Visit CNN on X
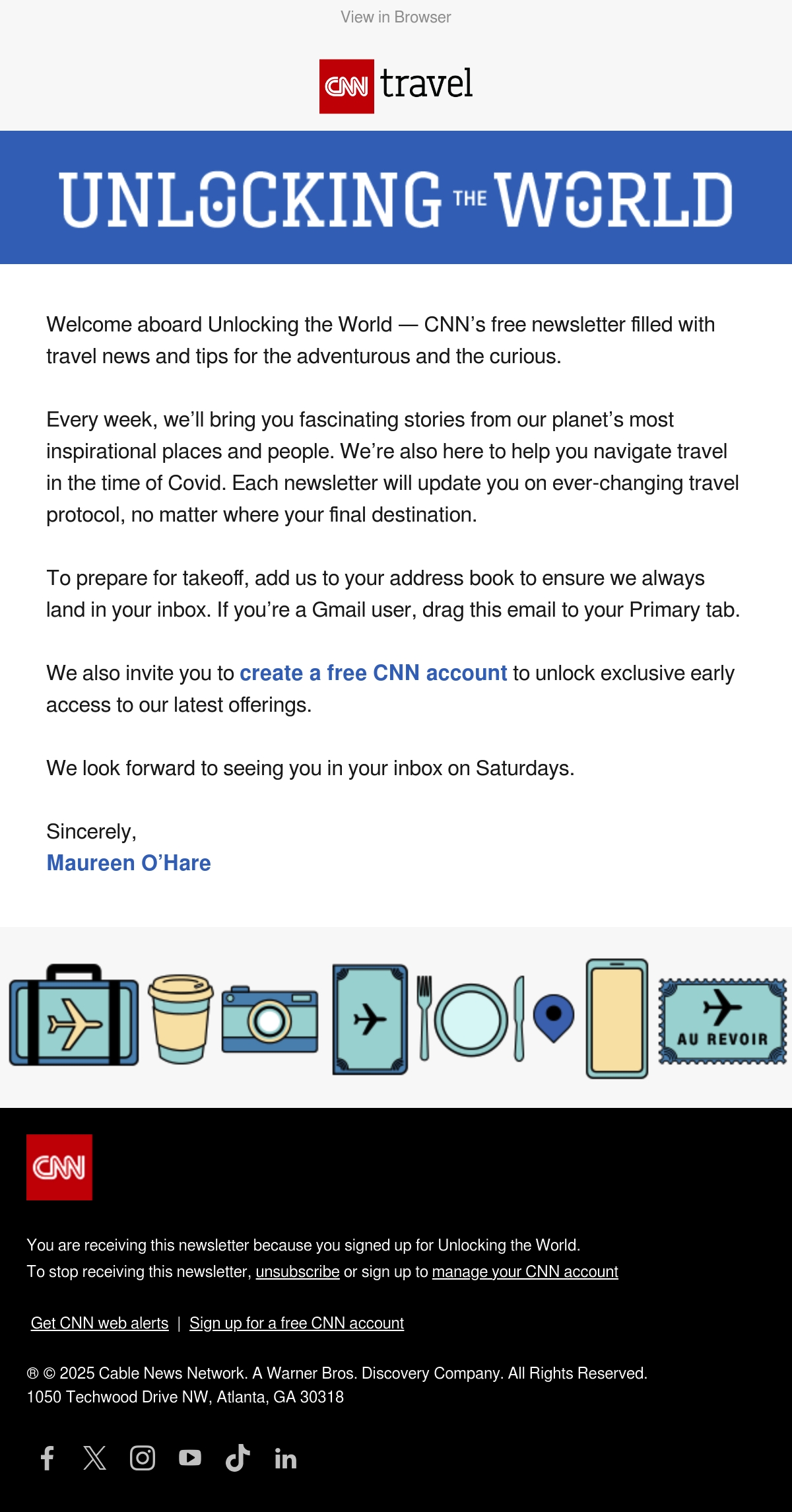This screenshot has width=792, height=1512. click(95, 1458)
